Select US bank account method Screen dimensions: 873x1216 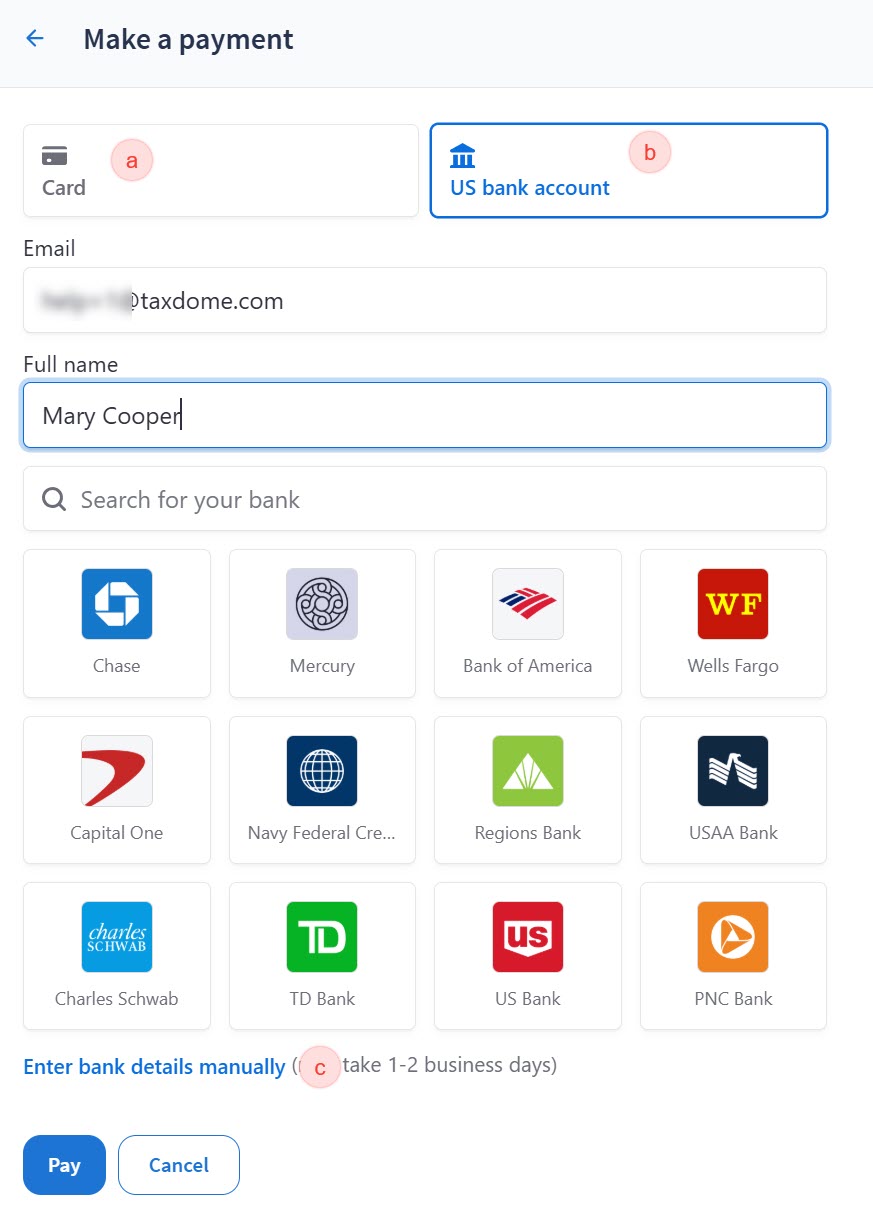coord(628,170)
